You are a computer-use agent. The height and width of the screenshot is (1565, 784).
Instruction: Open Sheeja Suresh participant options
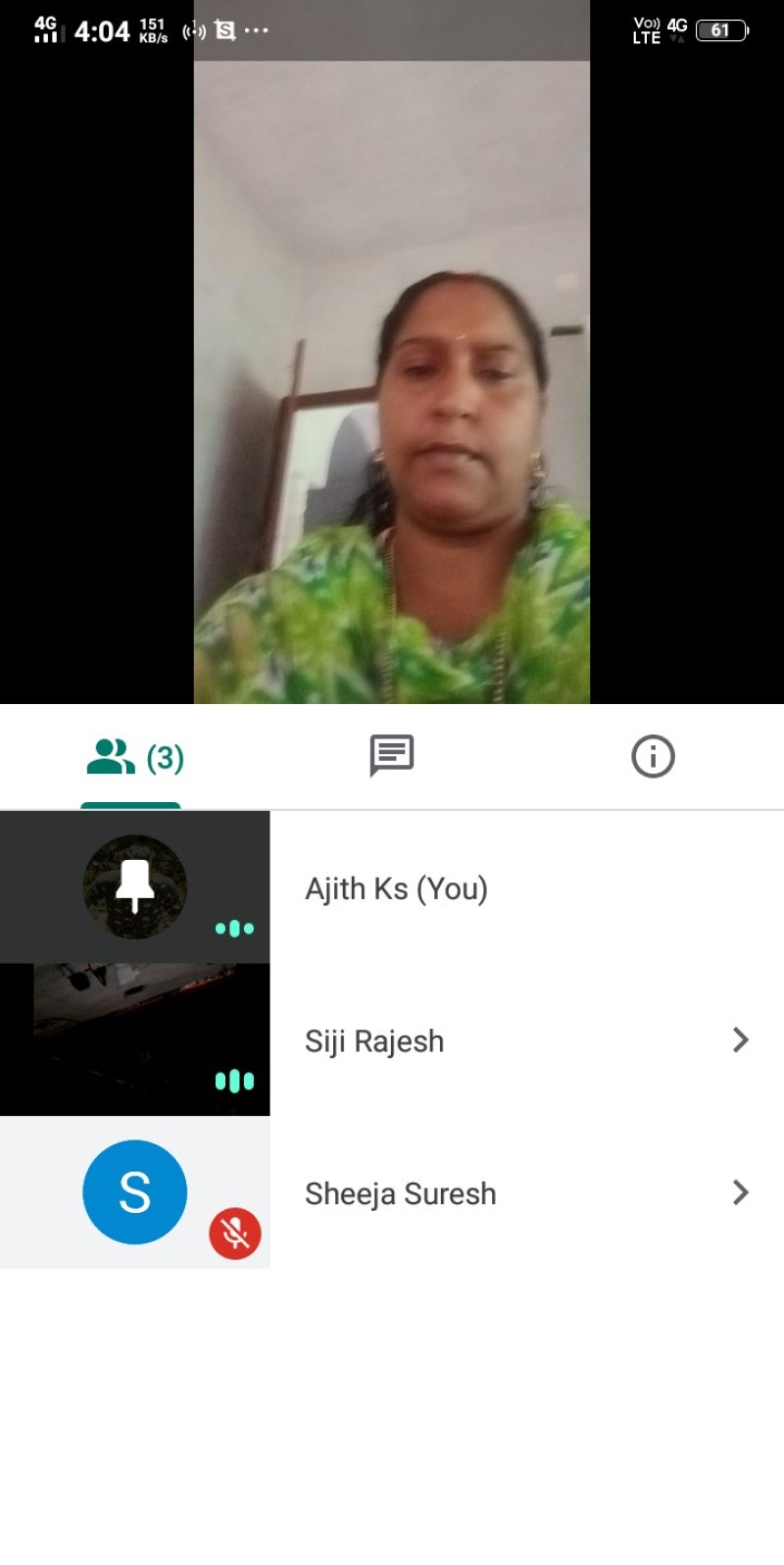pyautogui.click(x=740, y=1193)
